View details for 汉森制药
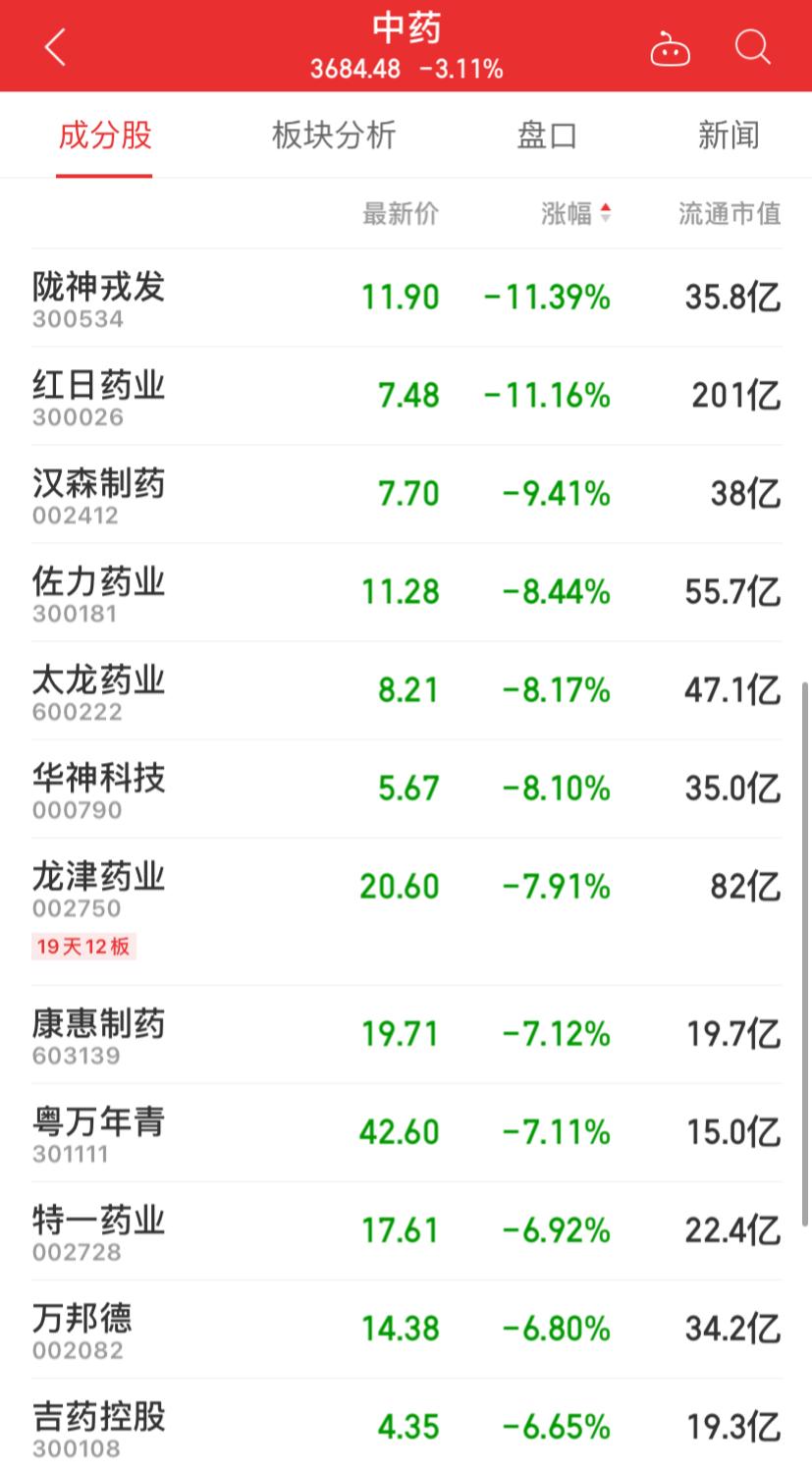Screen dimensions: 812x1472 pyautogui.click(x=406, y=494)
